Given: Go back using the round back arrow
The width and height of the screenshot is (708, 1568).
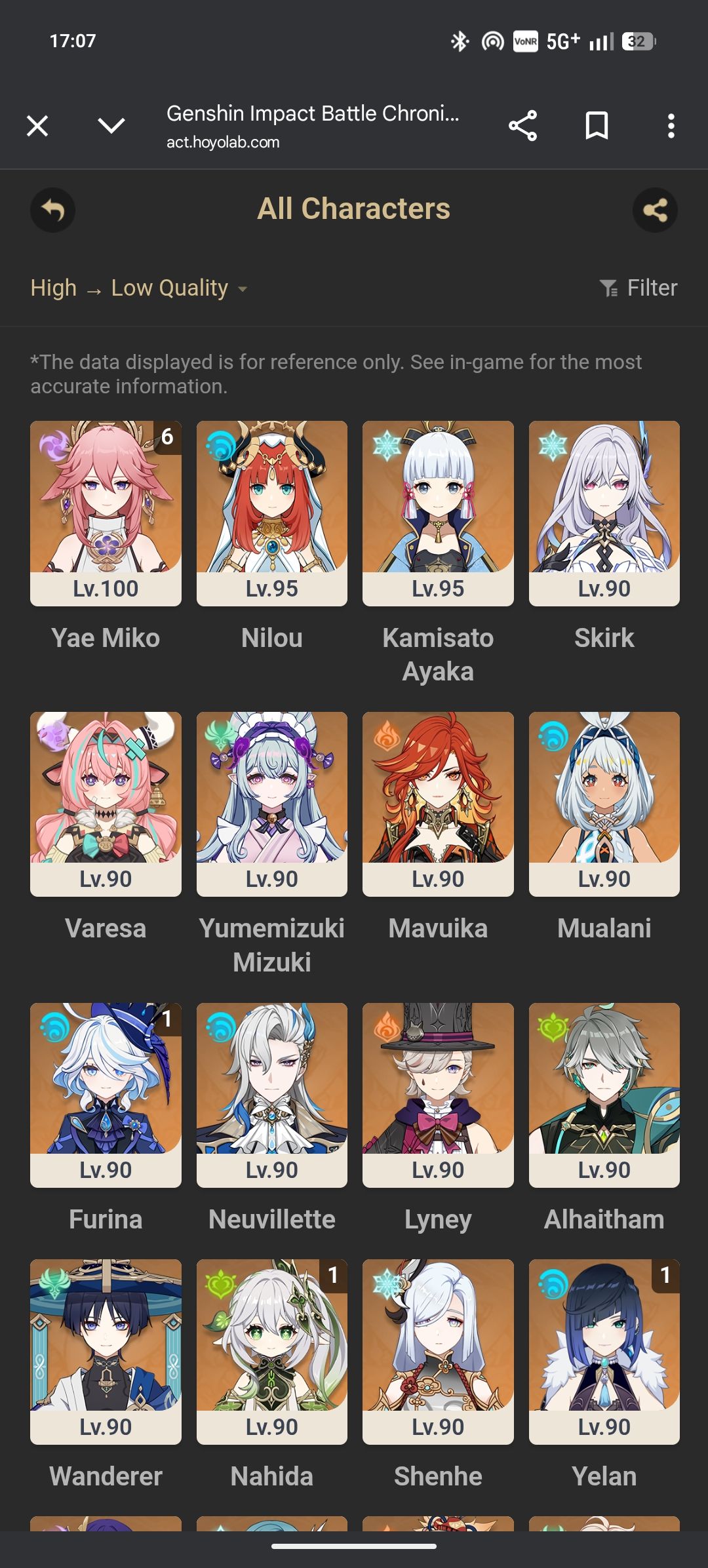Looking at the screenshot, I should click(52, 210).
